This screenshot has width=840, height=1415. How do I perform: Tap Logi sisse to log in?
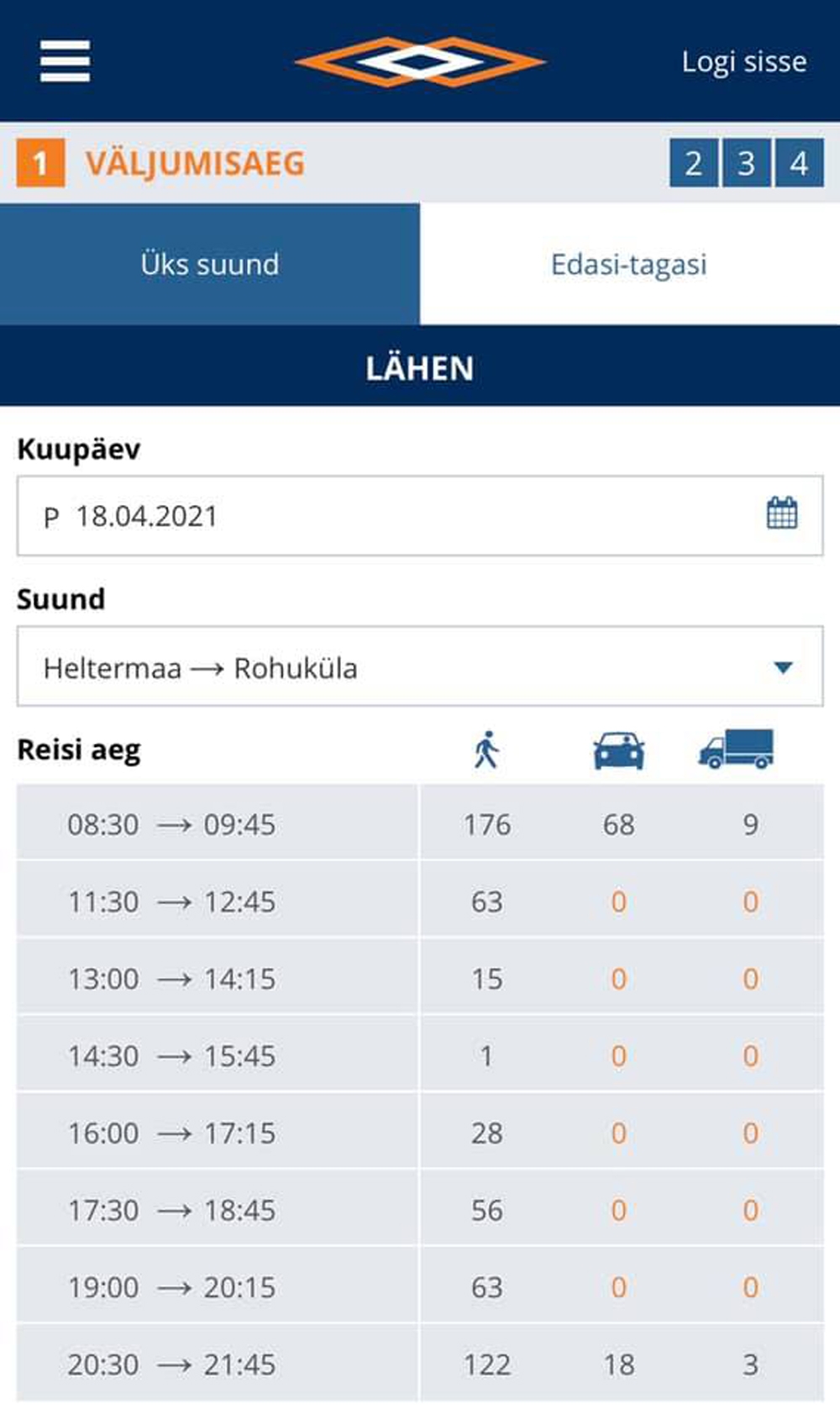(743, 61)
